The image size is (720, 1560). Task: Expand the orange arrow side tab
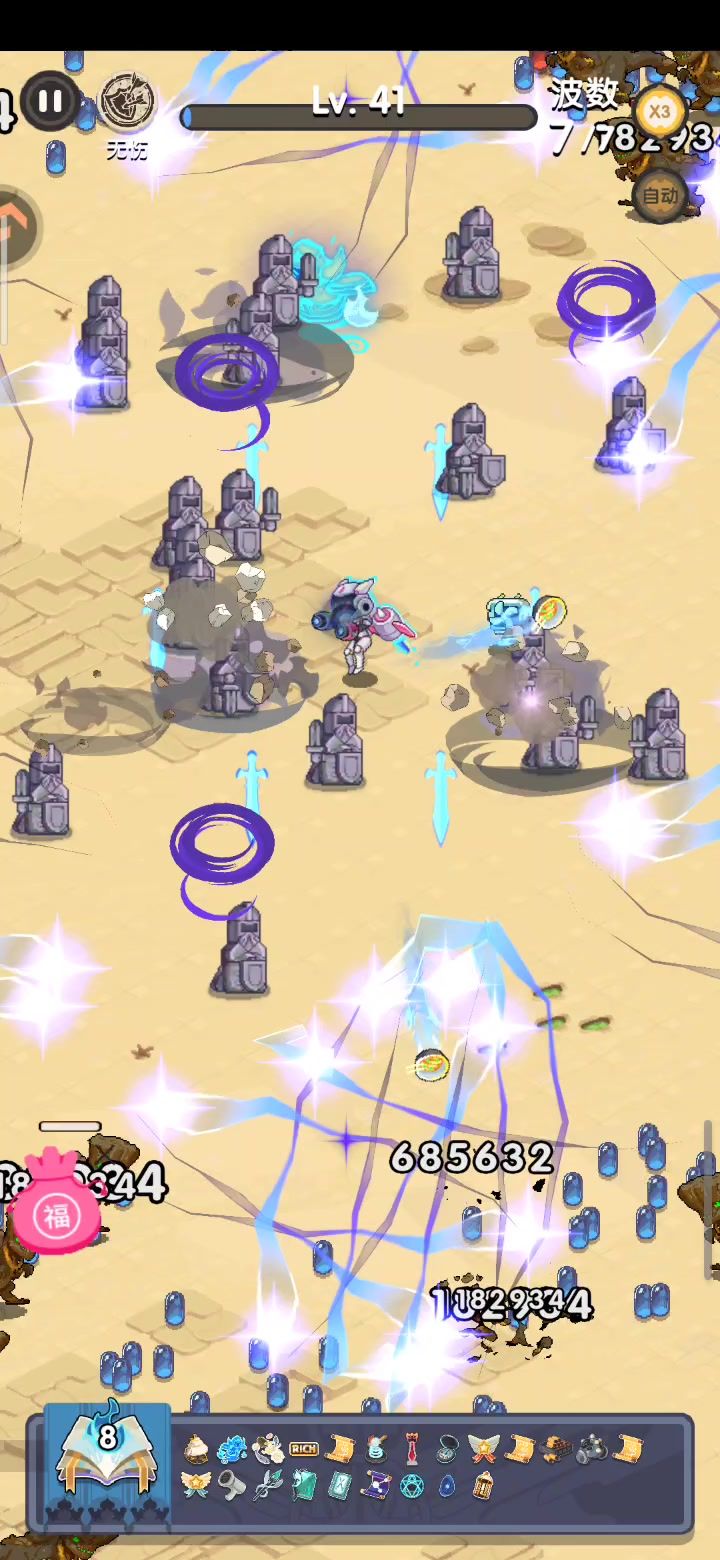[x=16, y=227]
